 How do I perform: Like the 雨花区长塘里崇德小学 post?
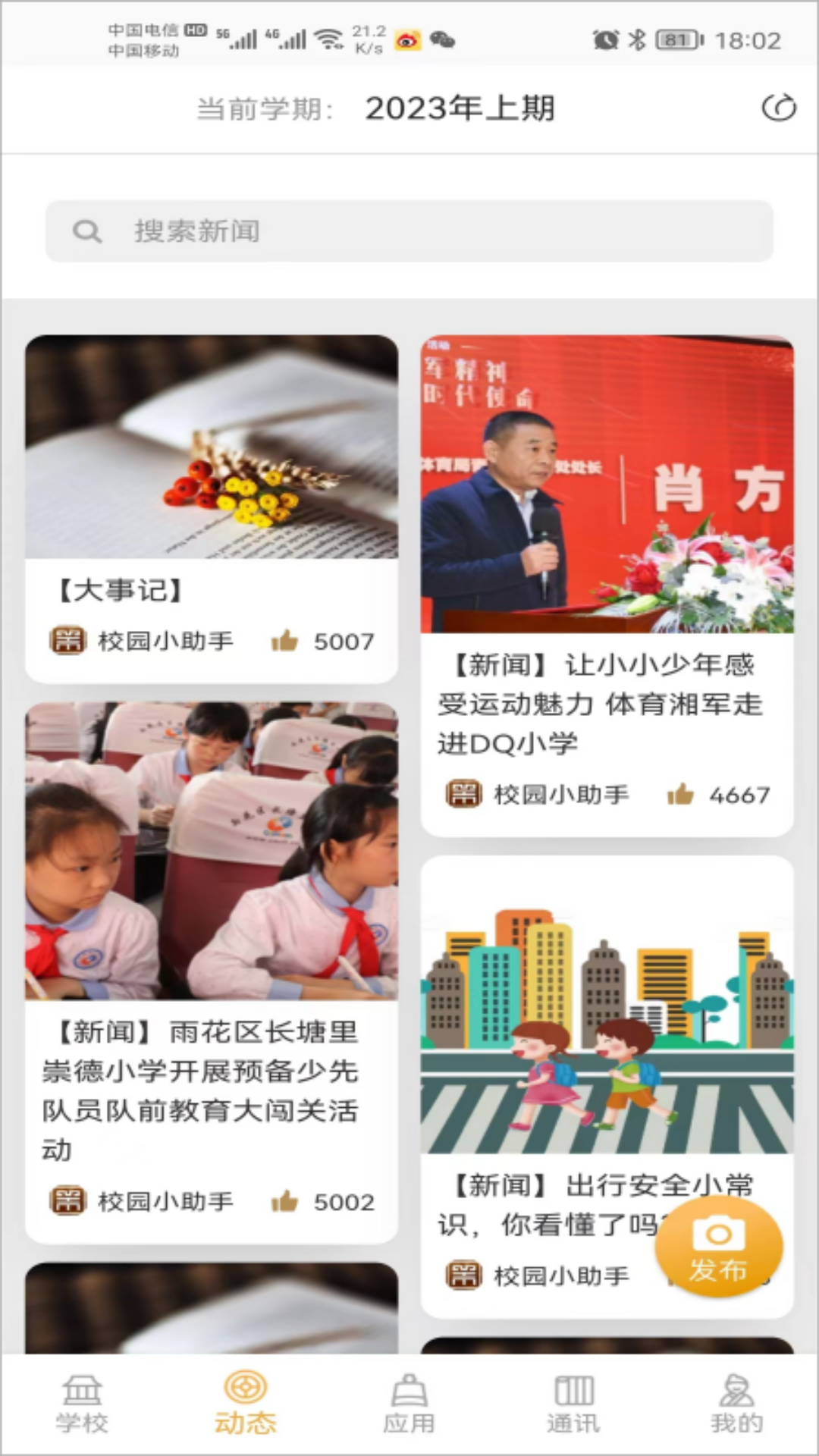point(285,1201)
